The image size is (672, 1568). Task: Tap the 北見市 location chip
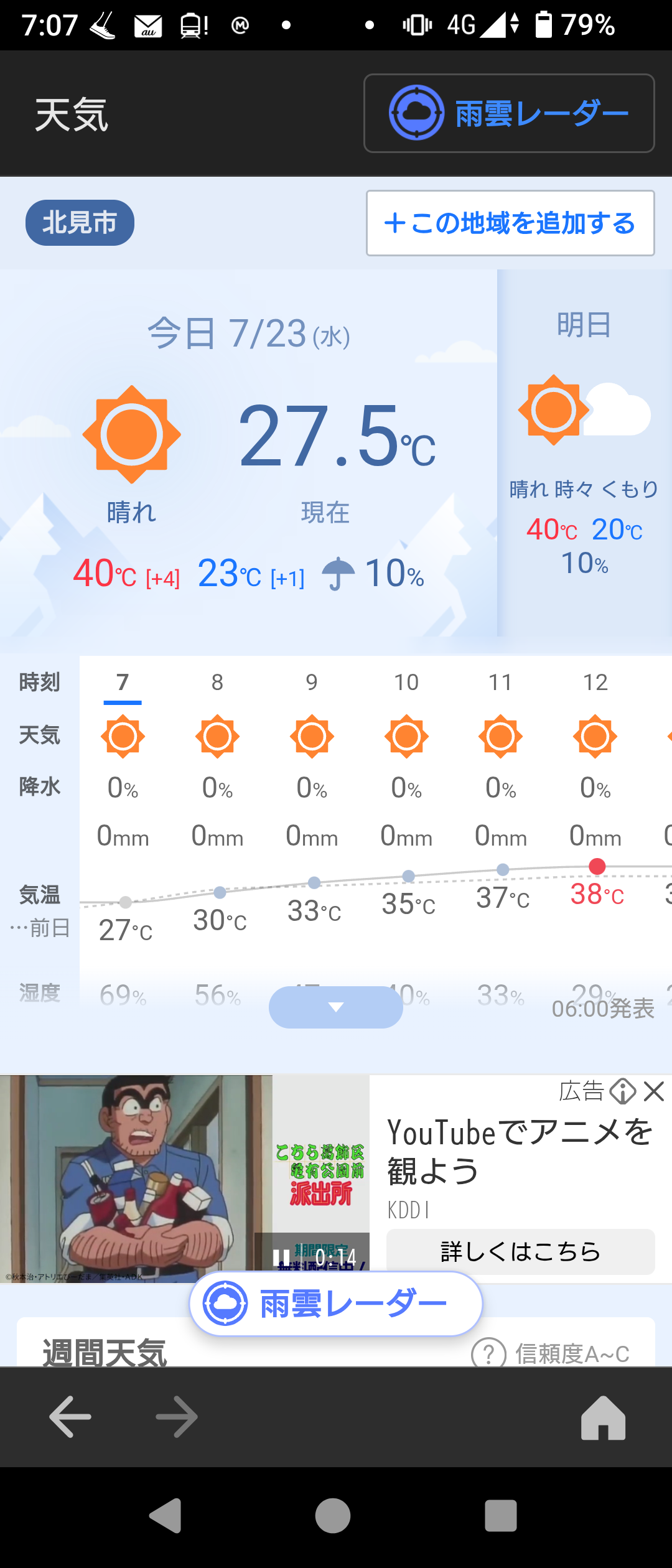point(80,223)
